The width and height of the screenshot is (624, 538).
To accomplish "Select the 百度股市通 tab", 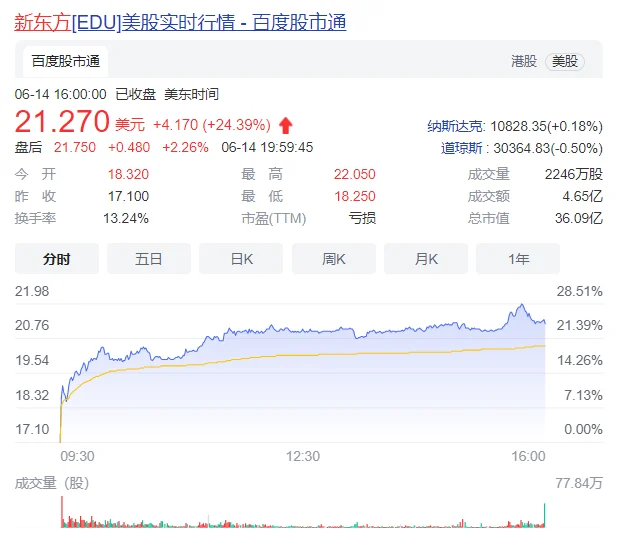I will [x=66, y=61].
